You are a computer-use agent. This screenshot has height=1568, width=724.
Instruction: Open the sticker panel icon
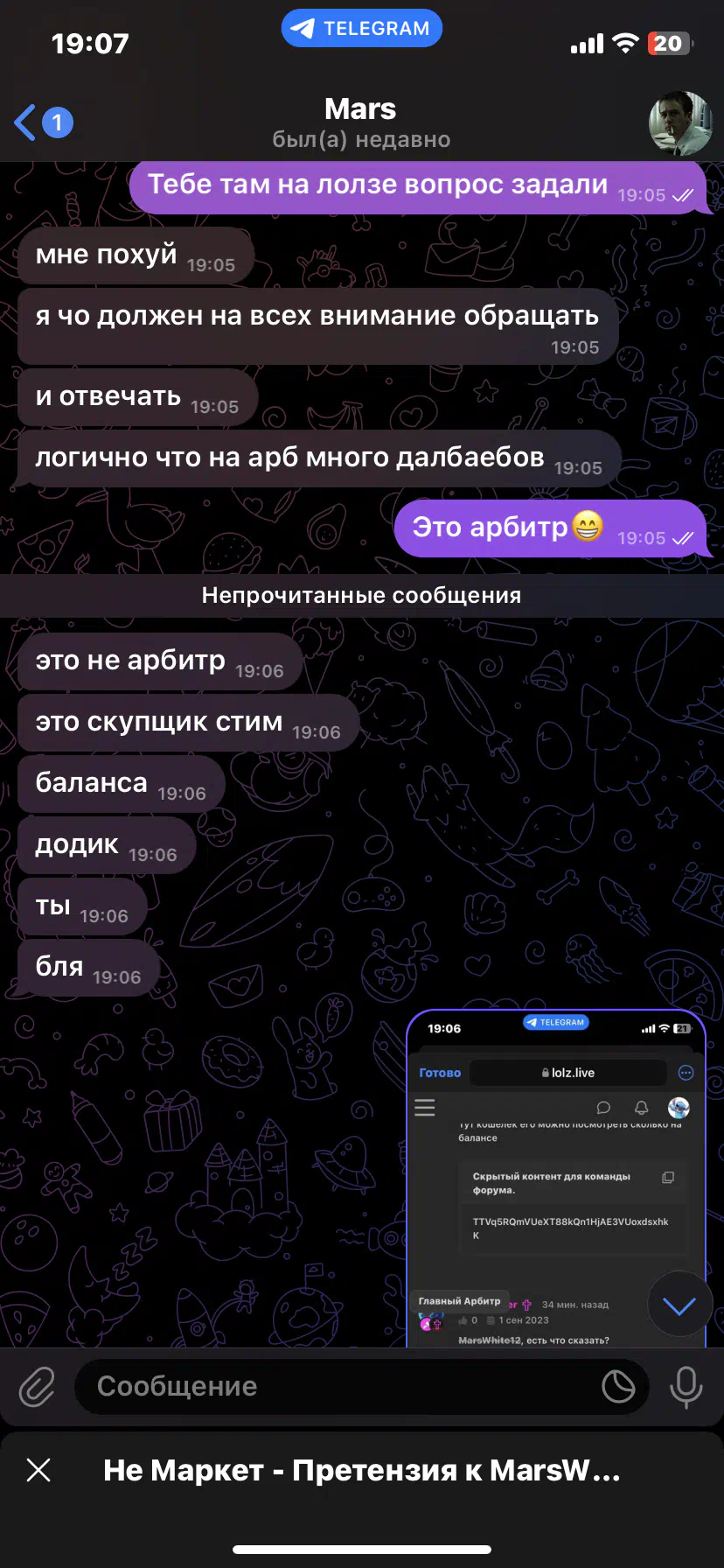point(618,1387)
